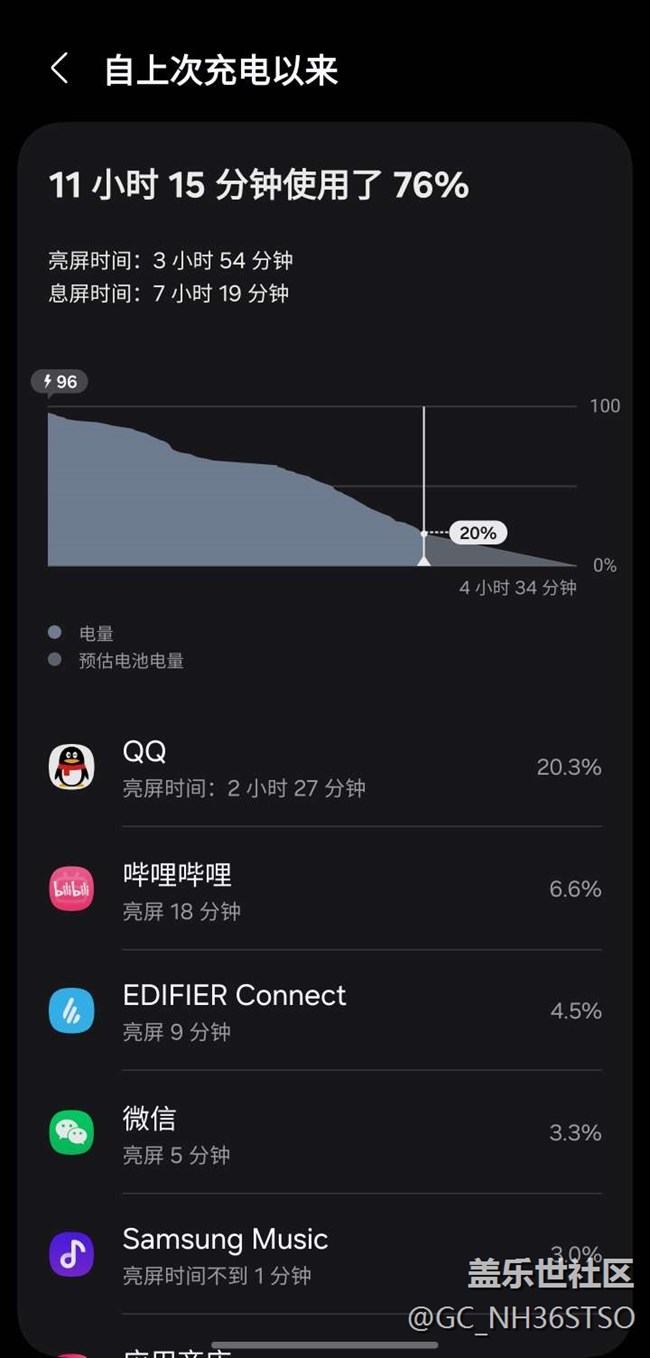Open 微信 battery usage details
This screenshot has width=650, height=1358.
pyautogui.click(x=325, y=1134)
